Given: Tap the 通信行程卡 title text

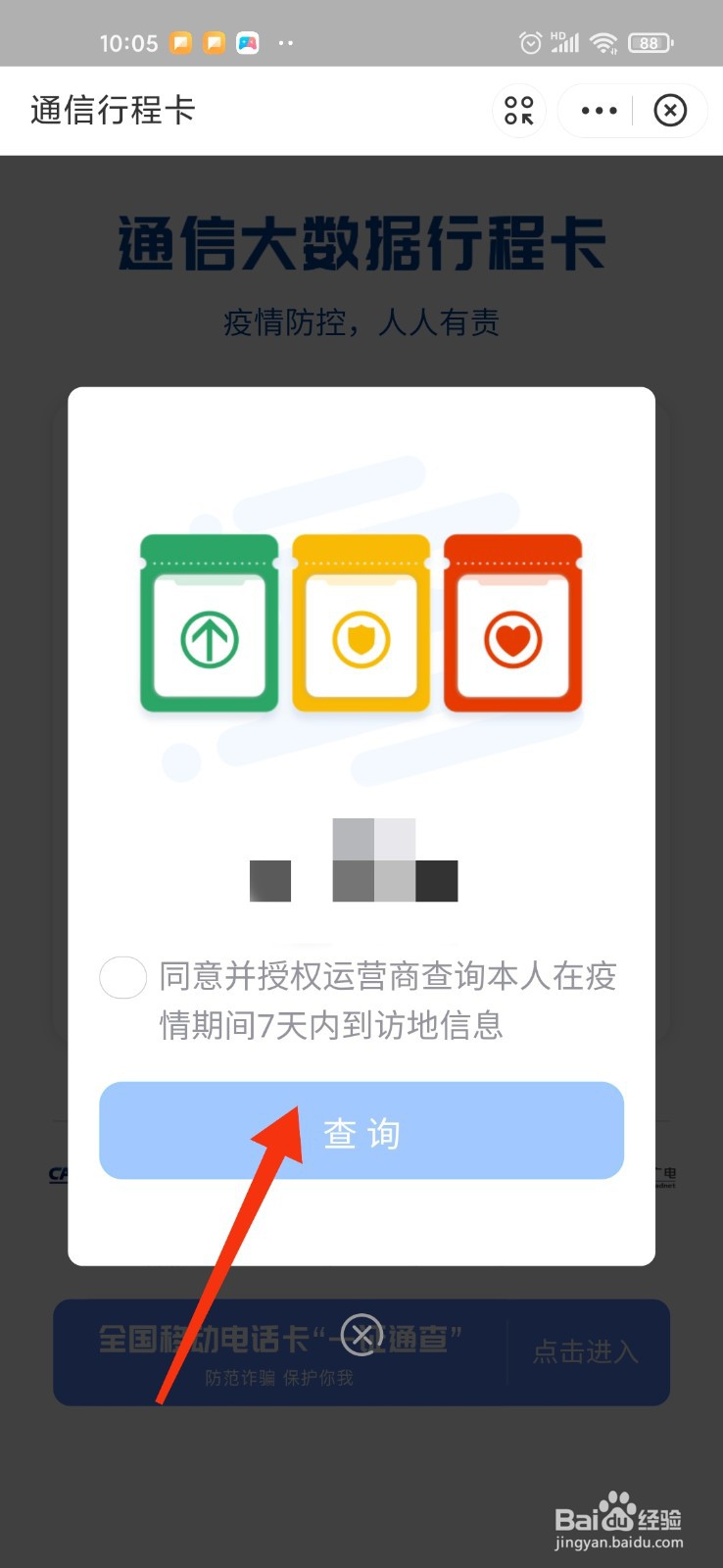Looking at the screenshot, I should tap(112, 110).
